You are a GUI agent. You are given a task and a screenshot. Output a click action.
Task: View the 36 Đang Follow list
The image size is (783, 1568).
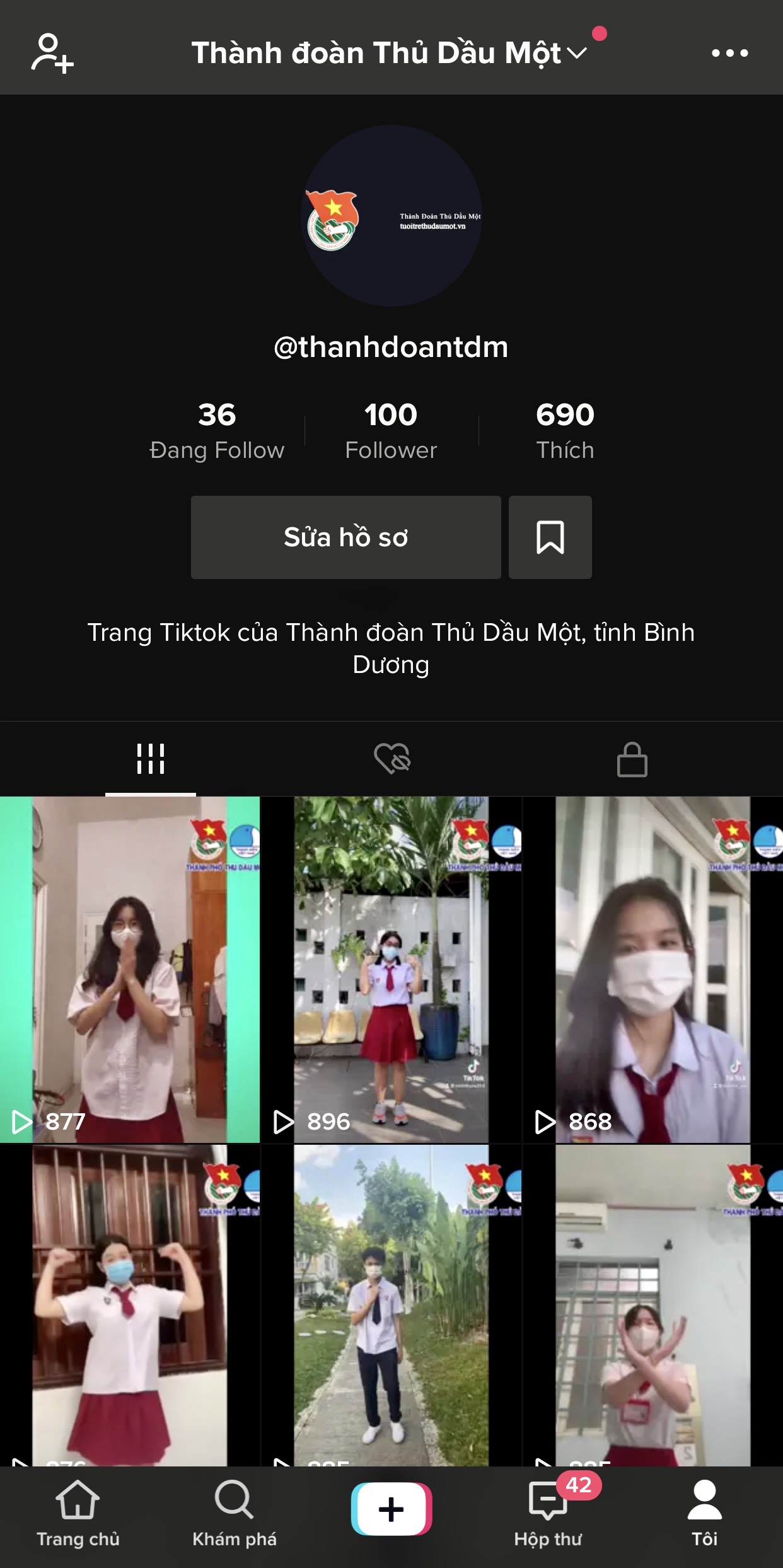(217, 431)
